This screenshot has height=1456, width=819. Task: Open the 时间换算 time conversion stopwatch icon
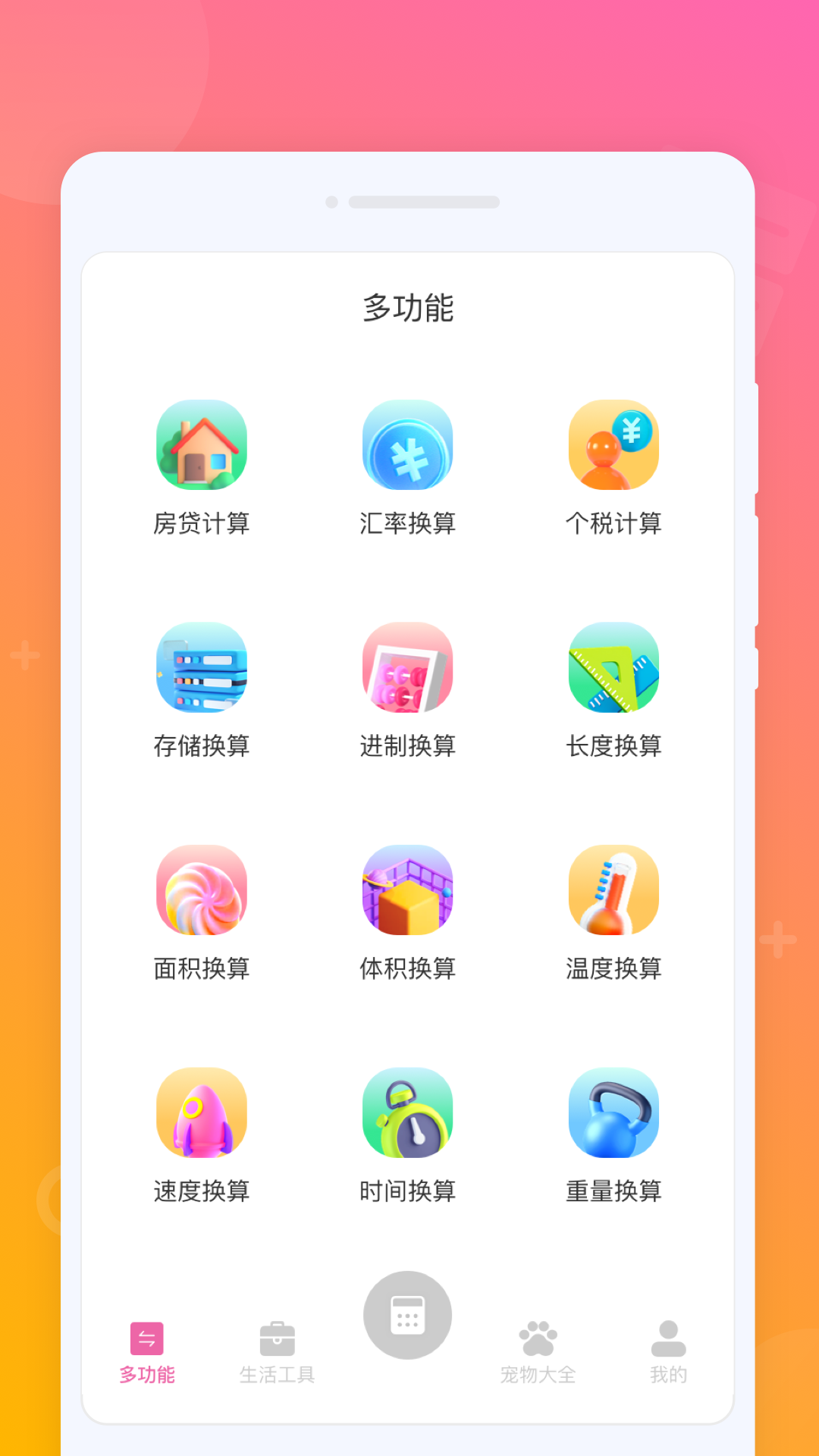pyautogui.click(x=407, y=1112)
